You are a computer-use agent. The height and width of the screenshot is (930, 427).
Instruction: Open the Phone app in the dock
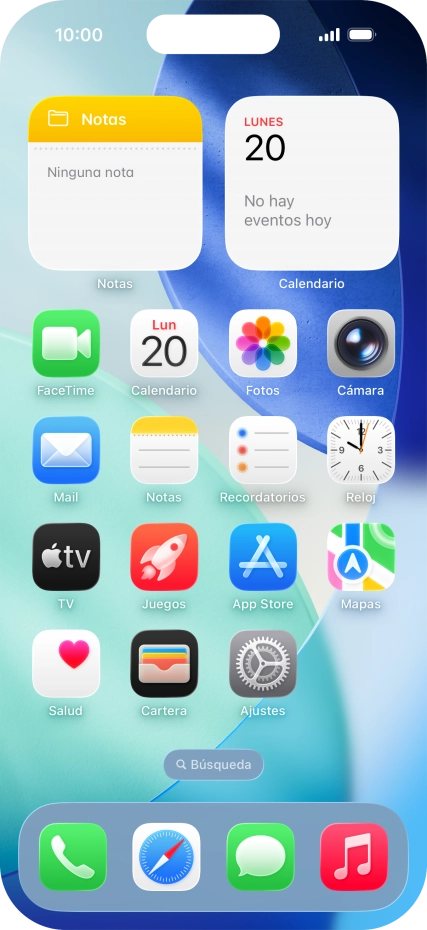click(73, 857)
